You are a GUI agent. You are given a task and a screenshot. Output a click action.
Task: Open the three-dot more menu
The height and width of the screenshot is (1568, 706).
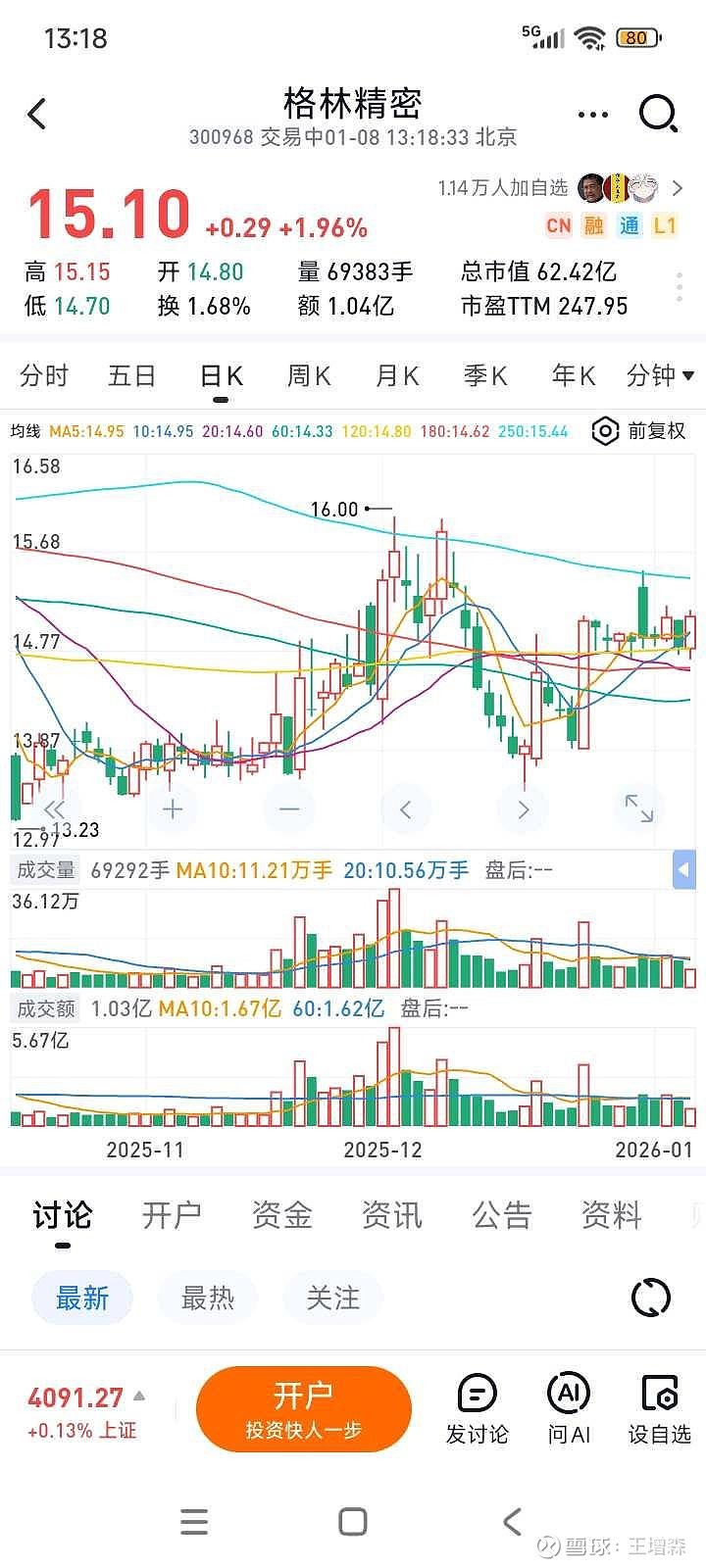click(x=593, y=115)
